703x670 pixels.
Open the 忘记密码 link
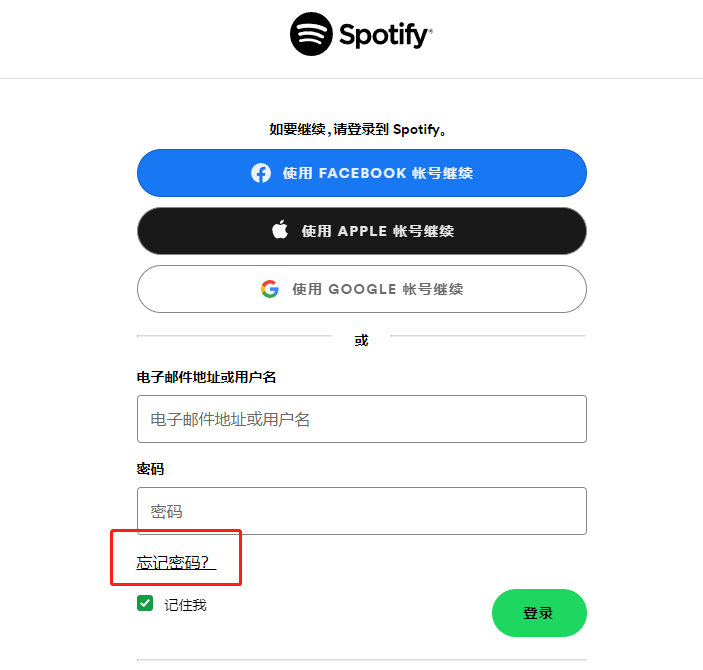coord(176,563)
